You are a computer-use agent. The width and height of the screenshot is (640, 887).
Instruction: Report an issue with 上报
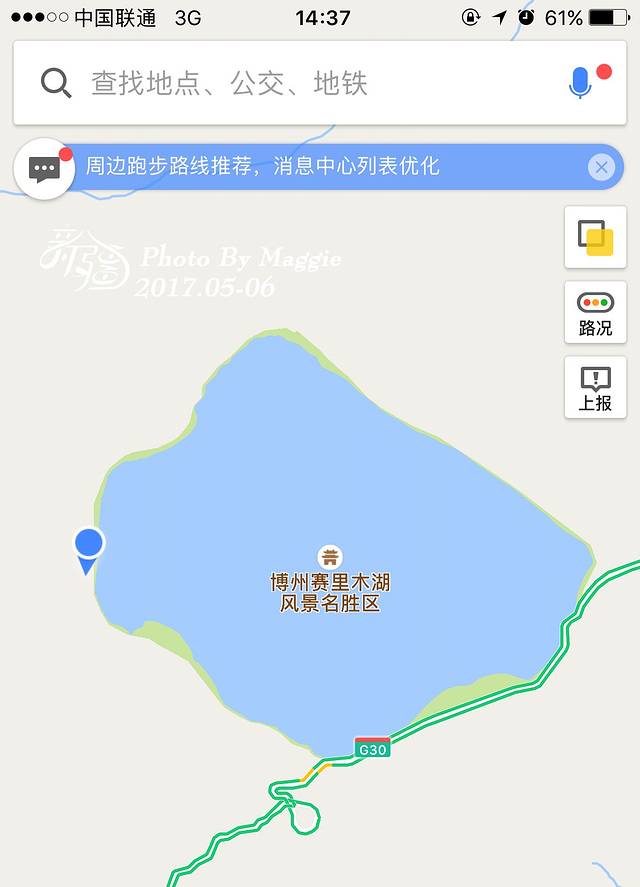pyautogui.click(x=595, y=388)
